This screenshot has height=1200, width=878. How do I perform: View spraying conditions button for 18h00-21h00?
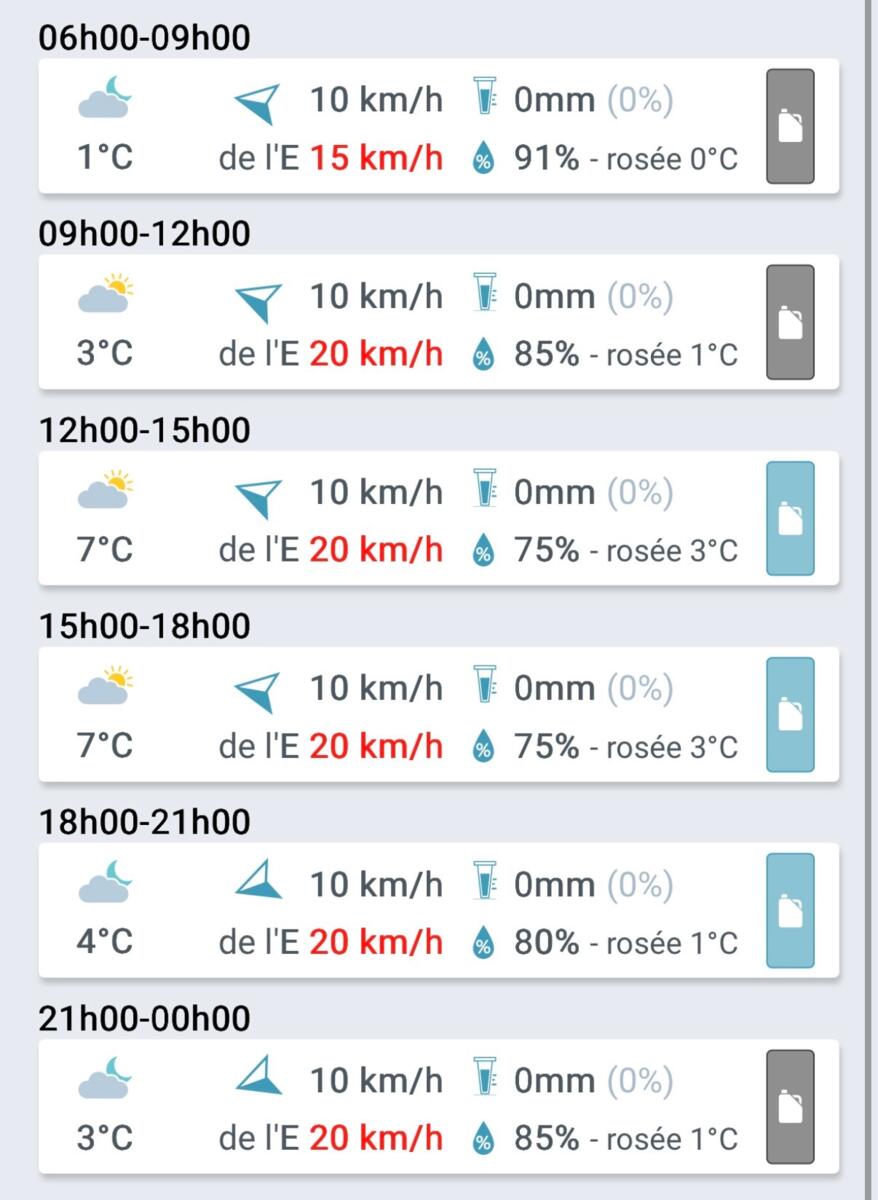(790, 911)
